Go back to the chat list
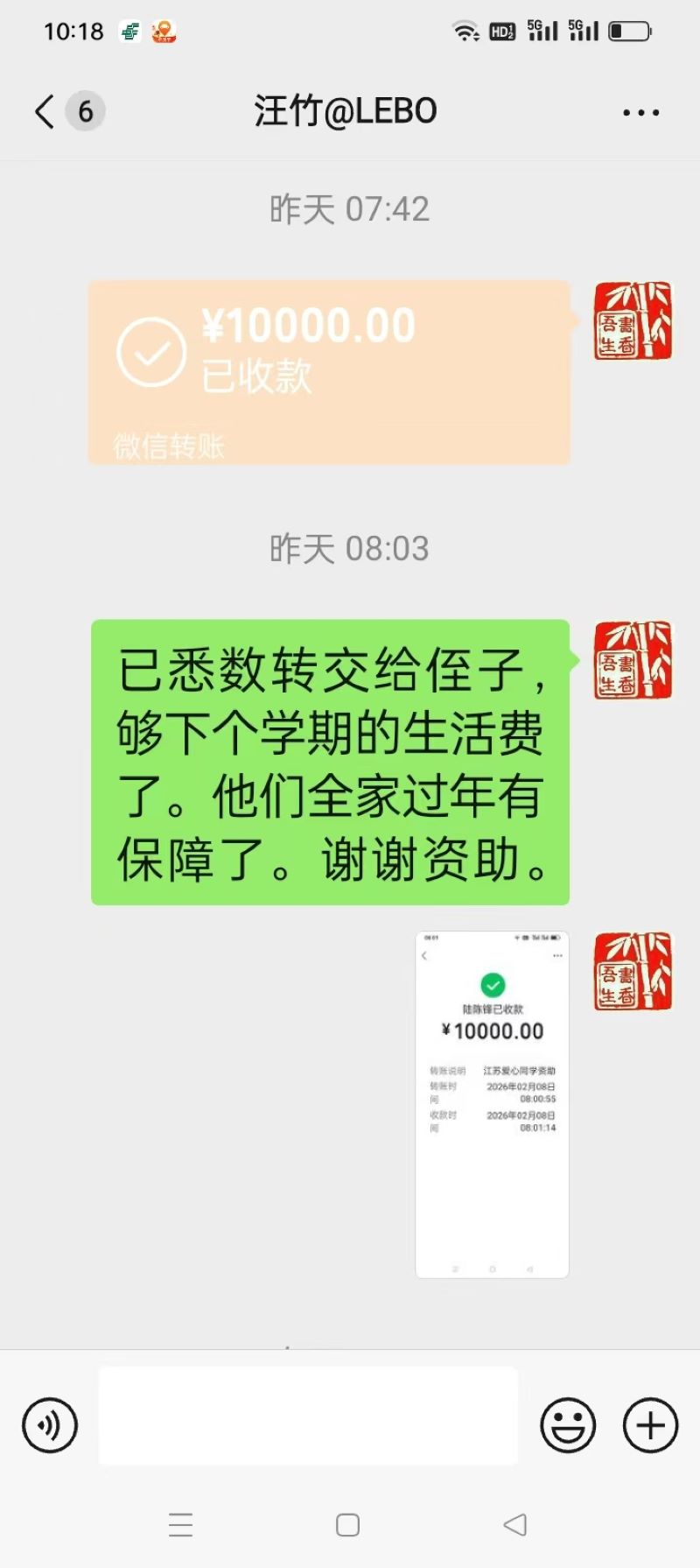Viewport: 700px width, 1568px height. 45,112
